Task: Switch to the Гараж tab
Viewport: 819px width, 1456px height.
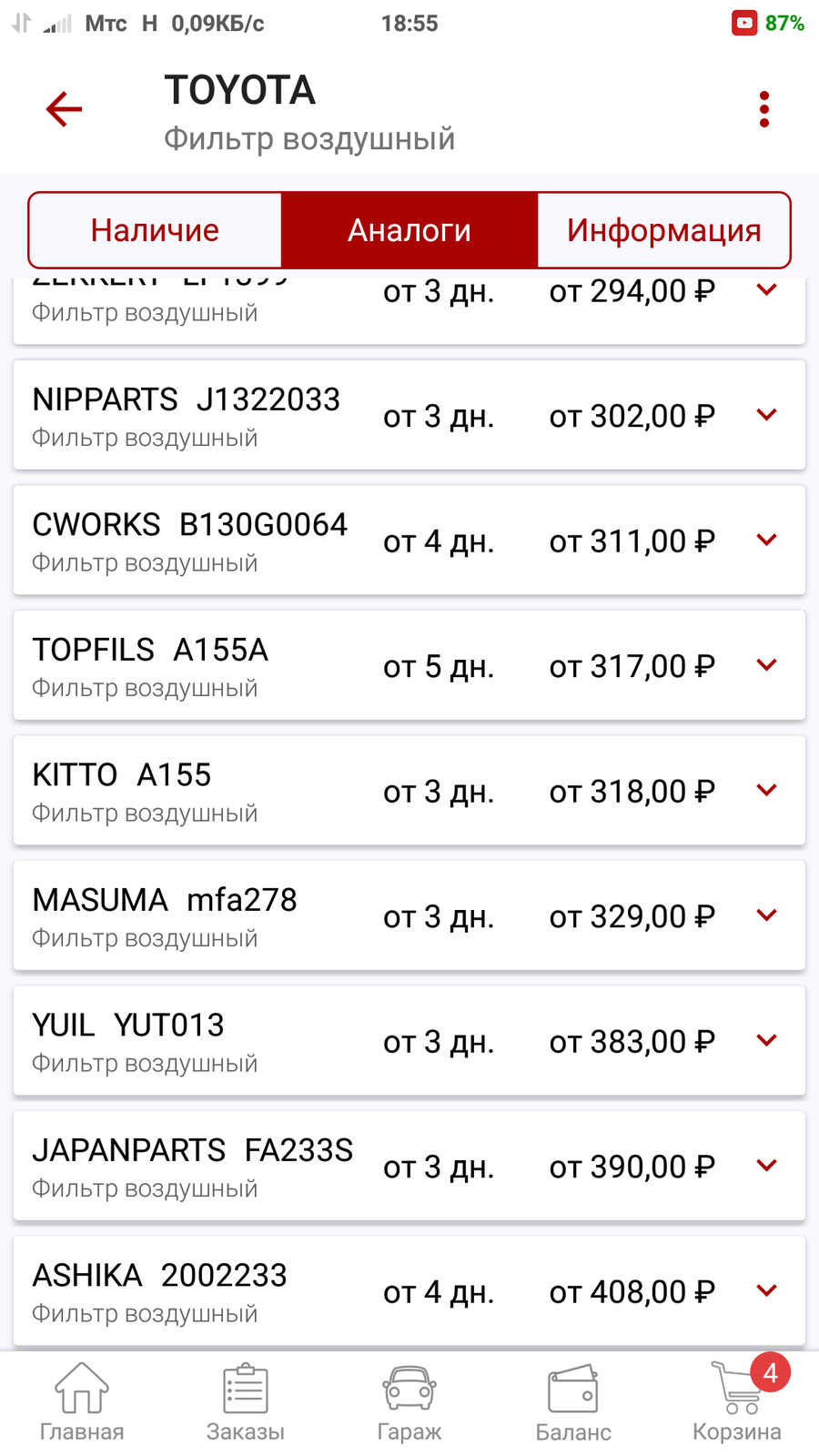Action: pos(409,1402)
